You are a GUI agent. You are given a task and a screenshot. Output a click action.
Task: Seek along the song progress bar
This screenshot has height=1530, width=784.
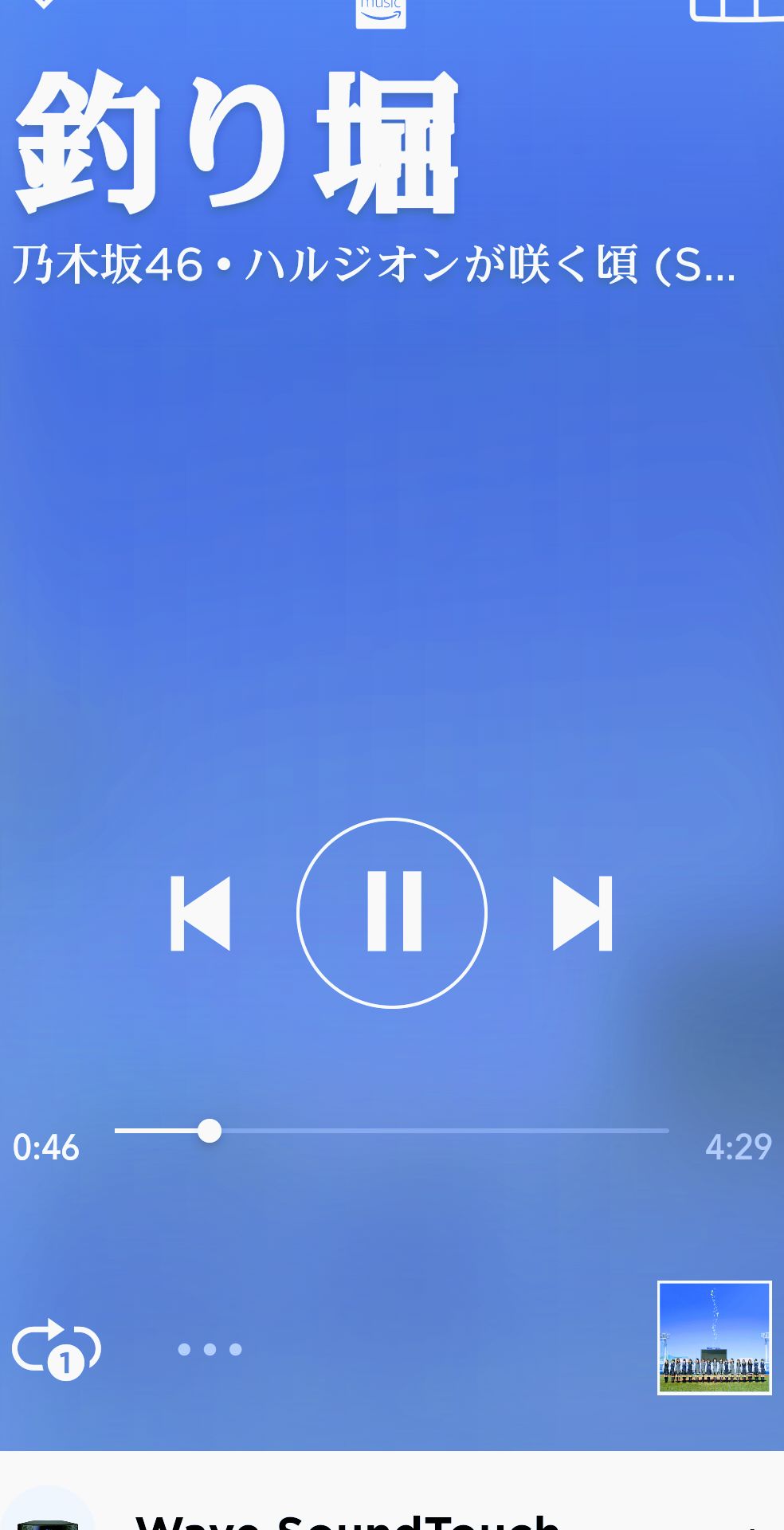[391, 1131]
